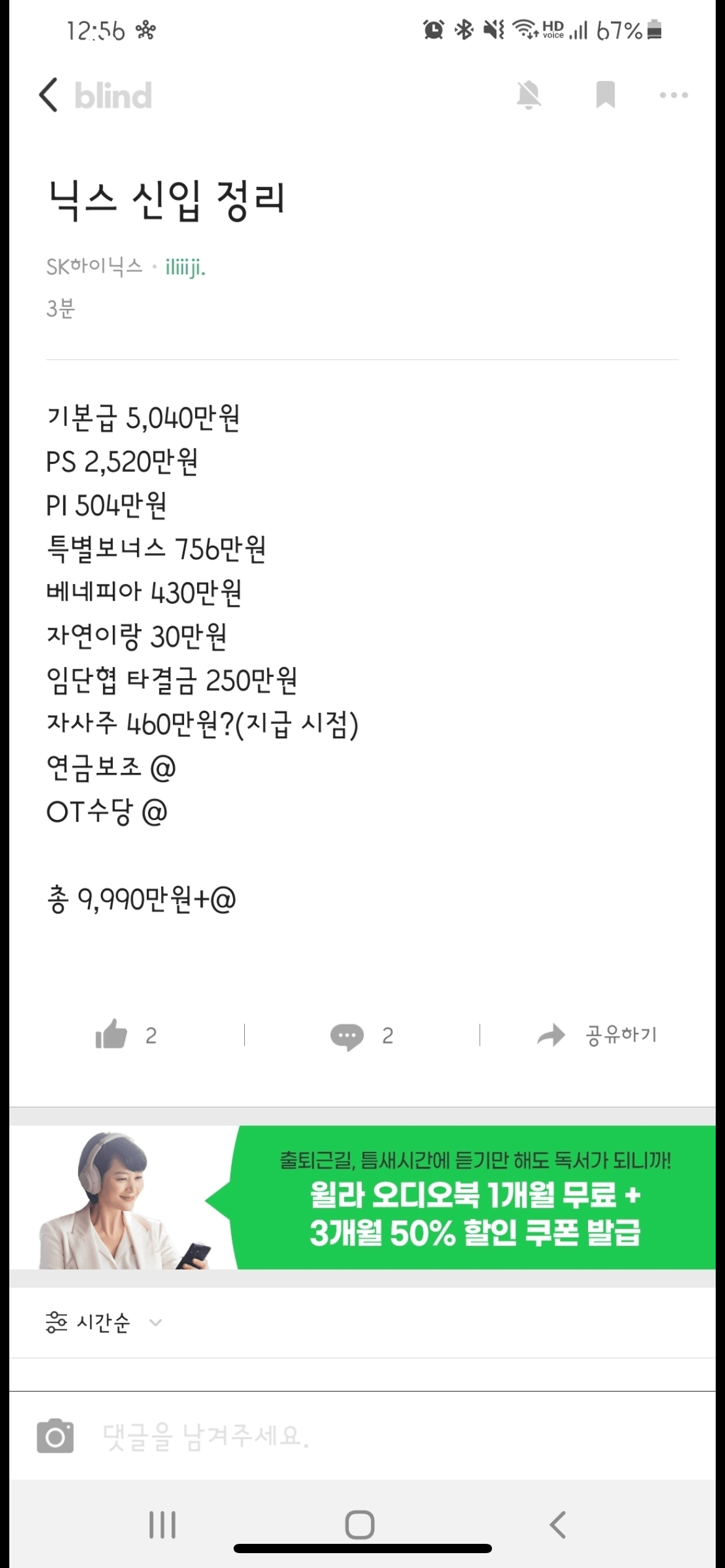Expand the 시간순 sort dropdown

103,1323
